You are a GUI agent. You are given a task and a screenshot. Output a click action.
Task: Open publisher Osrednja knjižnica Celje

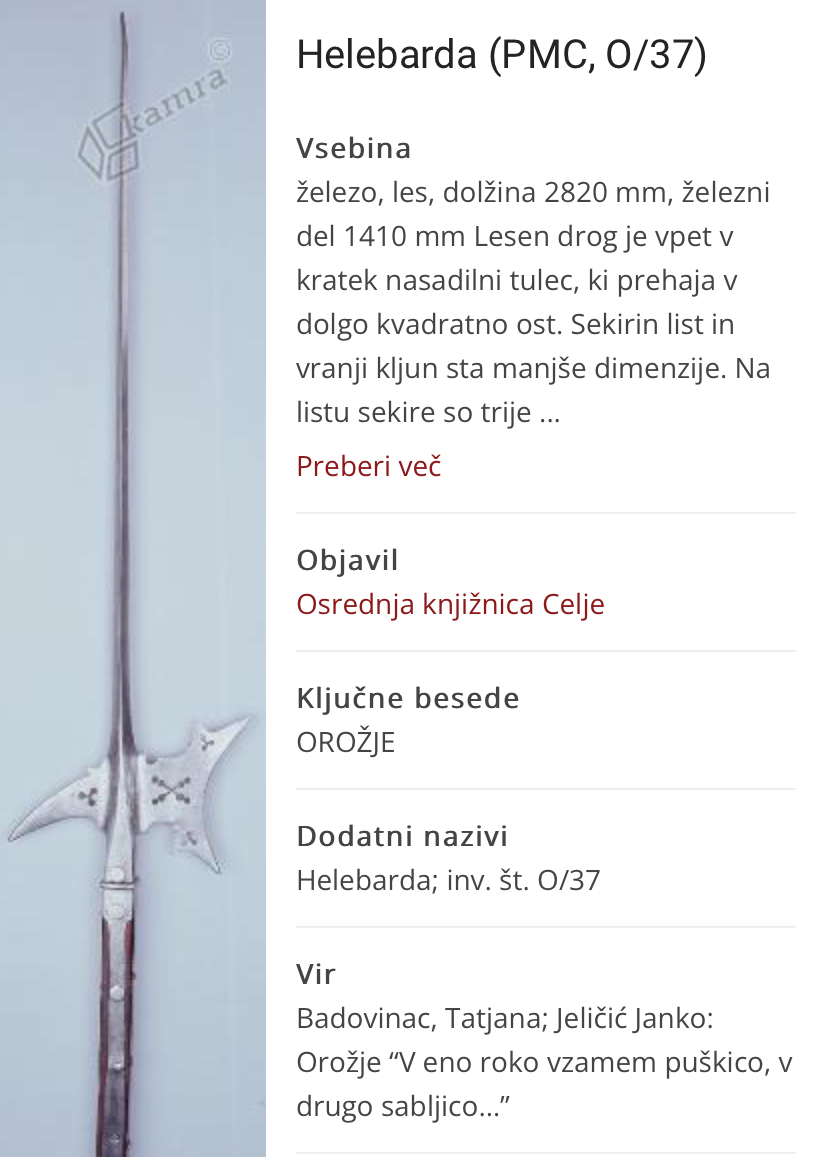click(450, 604)
